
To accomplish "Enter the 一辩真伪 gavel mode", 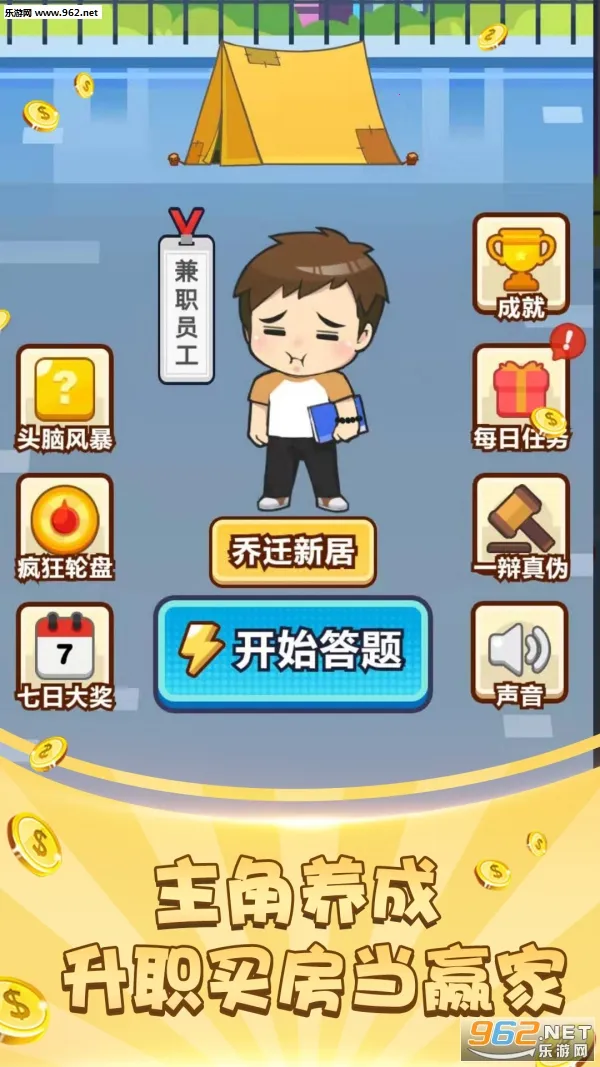I will click(520, 527).
